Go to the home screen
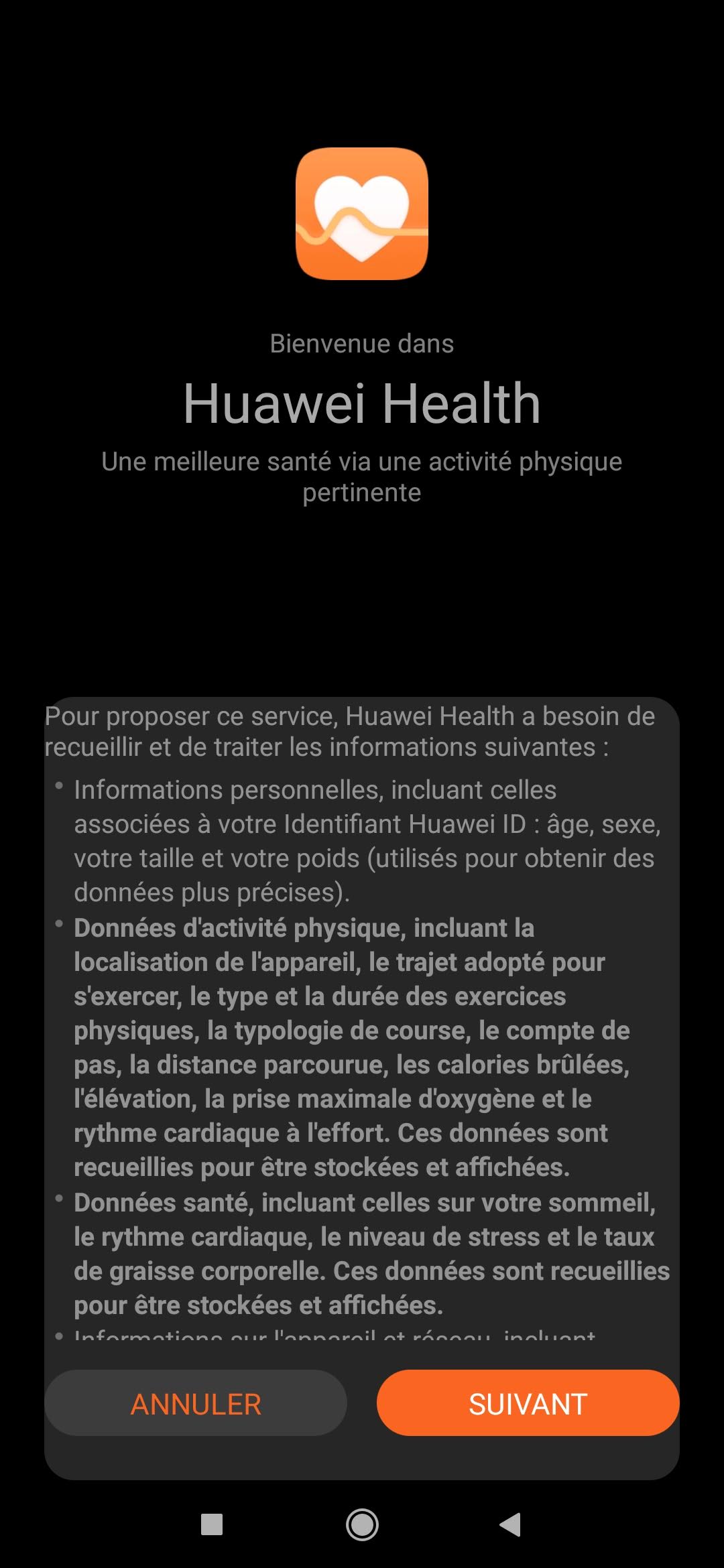This screenshot has height=1568, width=724. point(362,1524)
